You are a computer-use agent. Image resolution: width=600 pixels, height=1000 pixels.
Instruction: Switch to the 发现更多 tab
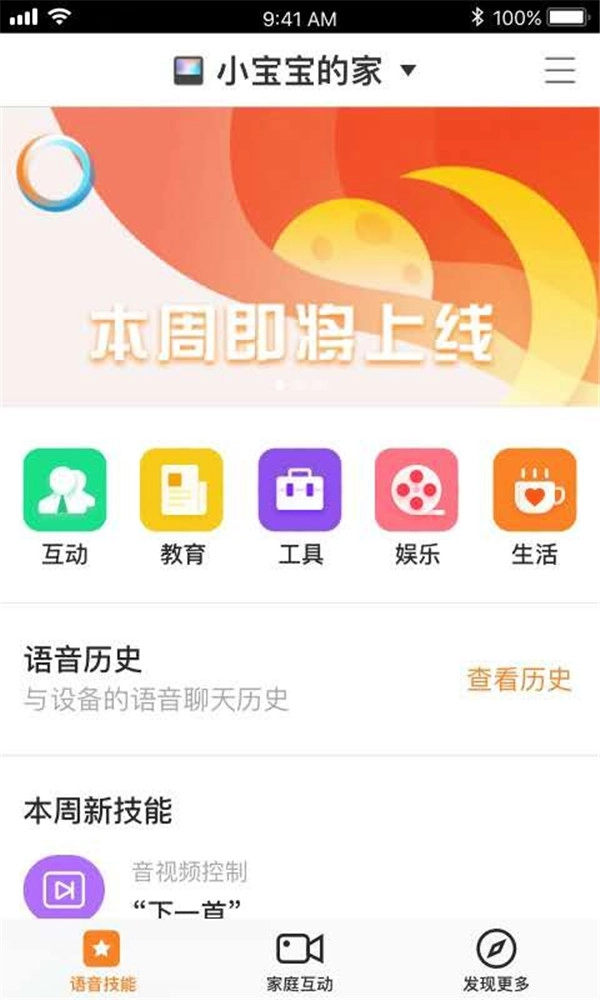coord(496,960)
